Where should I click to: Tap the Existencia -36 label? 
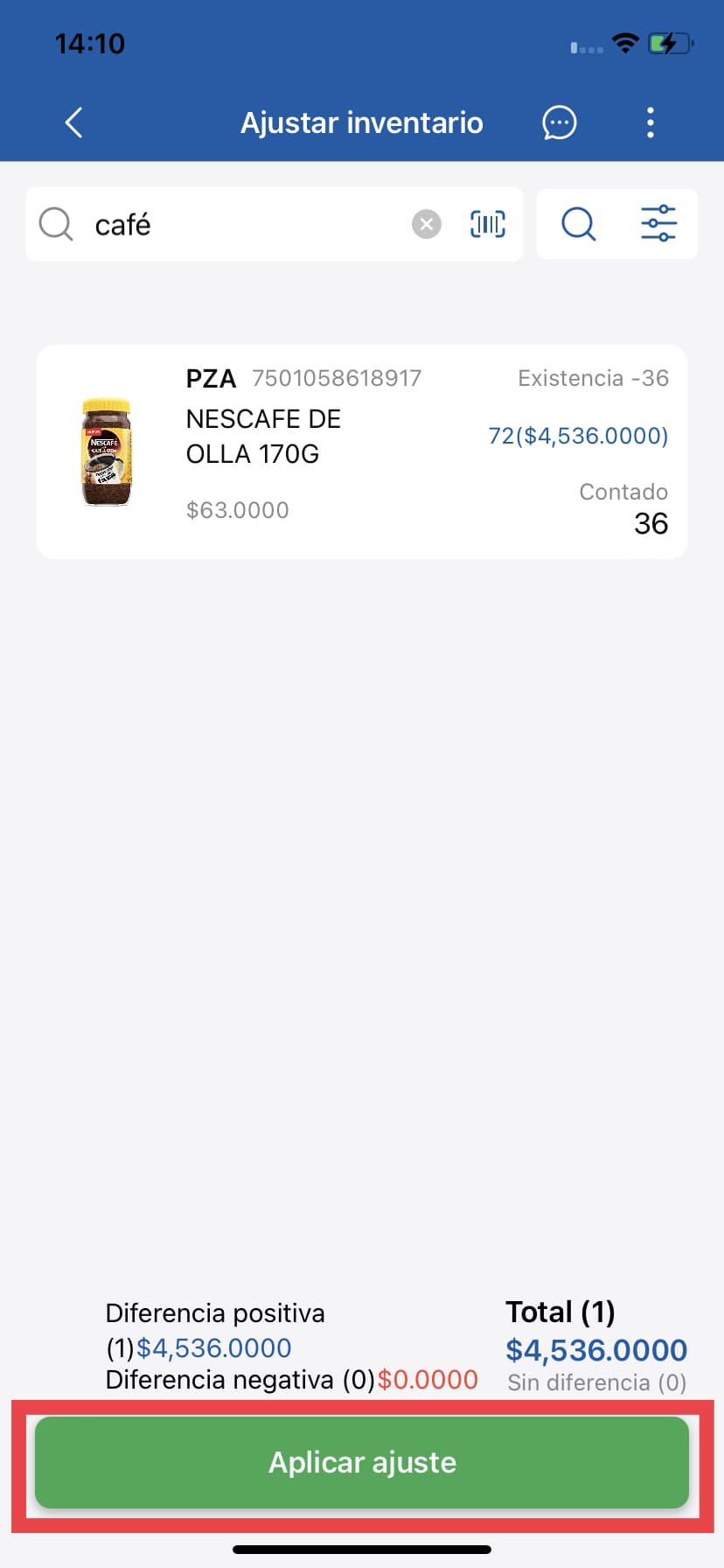(x=593, y=377)
